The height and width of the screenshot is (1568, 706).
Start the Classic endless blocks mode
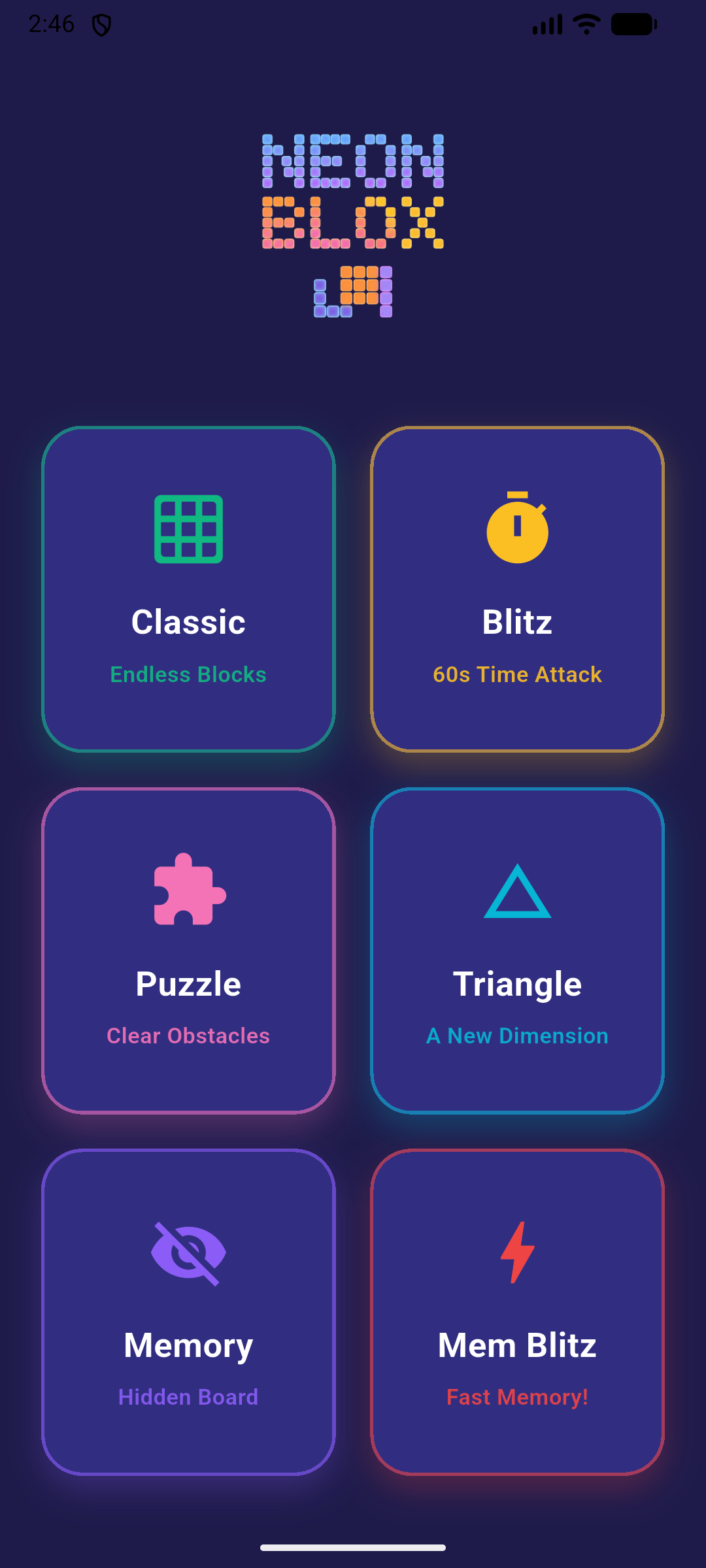(x=188, y=589)
